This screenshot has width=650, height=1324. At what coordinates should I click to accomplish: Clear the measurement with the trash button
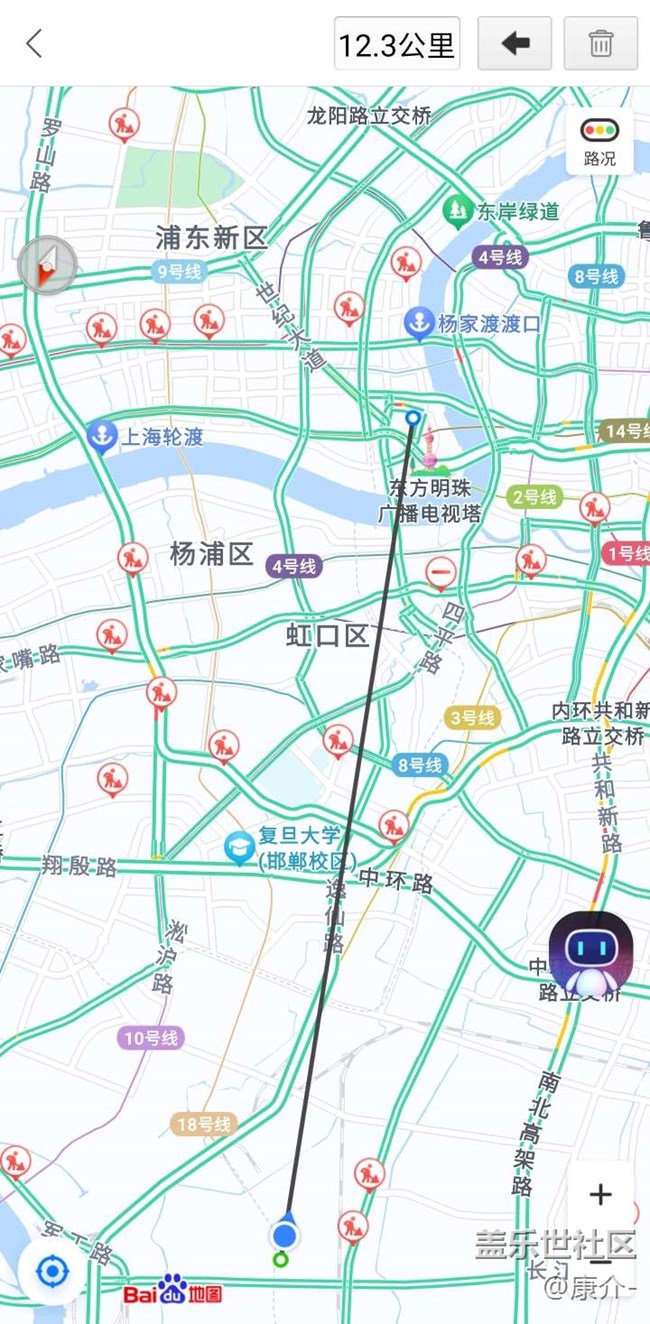click(600, 43)
